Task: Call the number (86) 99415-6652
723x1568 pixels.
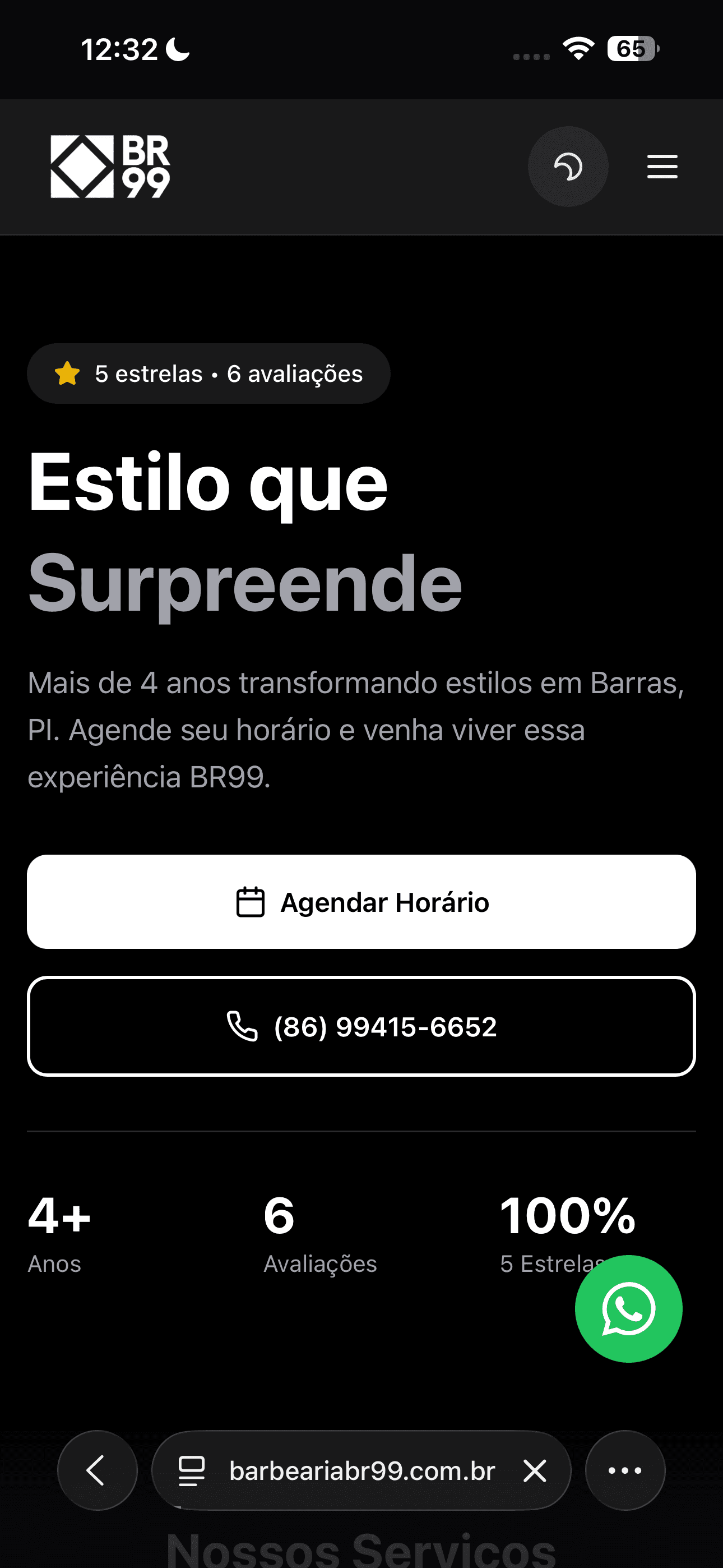Action: click(361, 1026)
